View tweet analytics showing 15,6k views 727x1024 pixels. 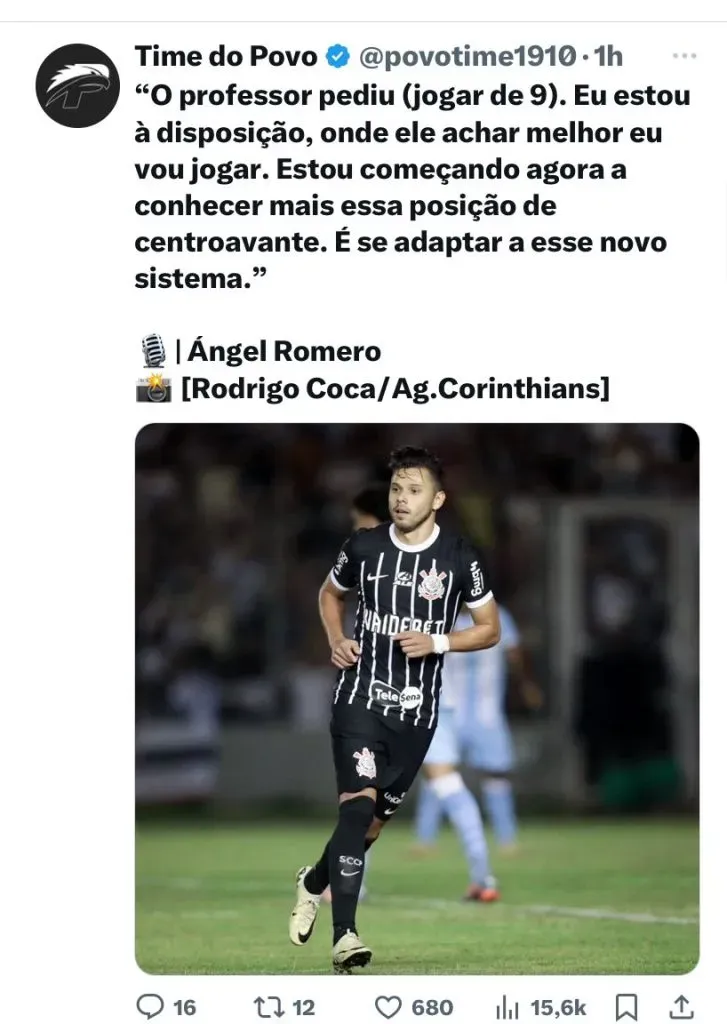pos(508,1006)
